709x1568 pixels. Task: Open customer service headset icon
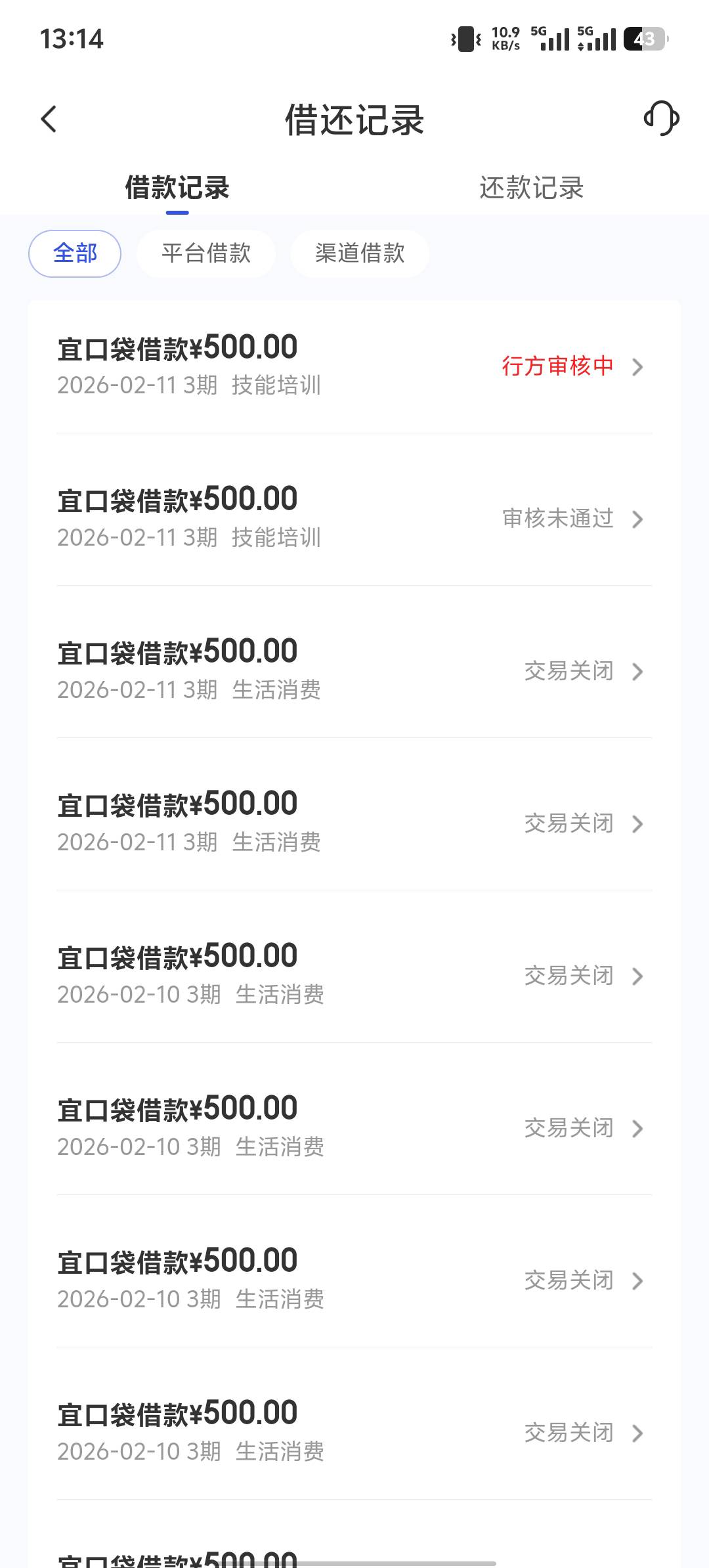(x=661, y=119)
